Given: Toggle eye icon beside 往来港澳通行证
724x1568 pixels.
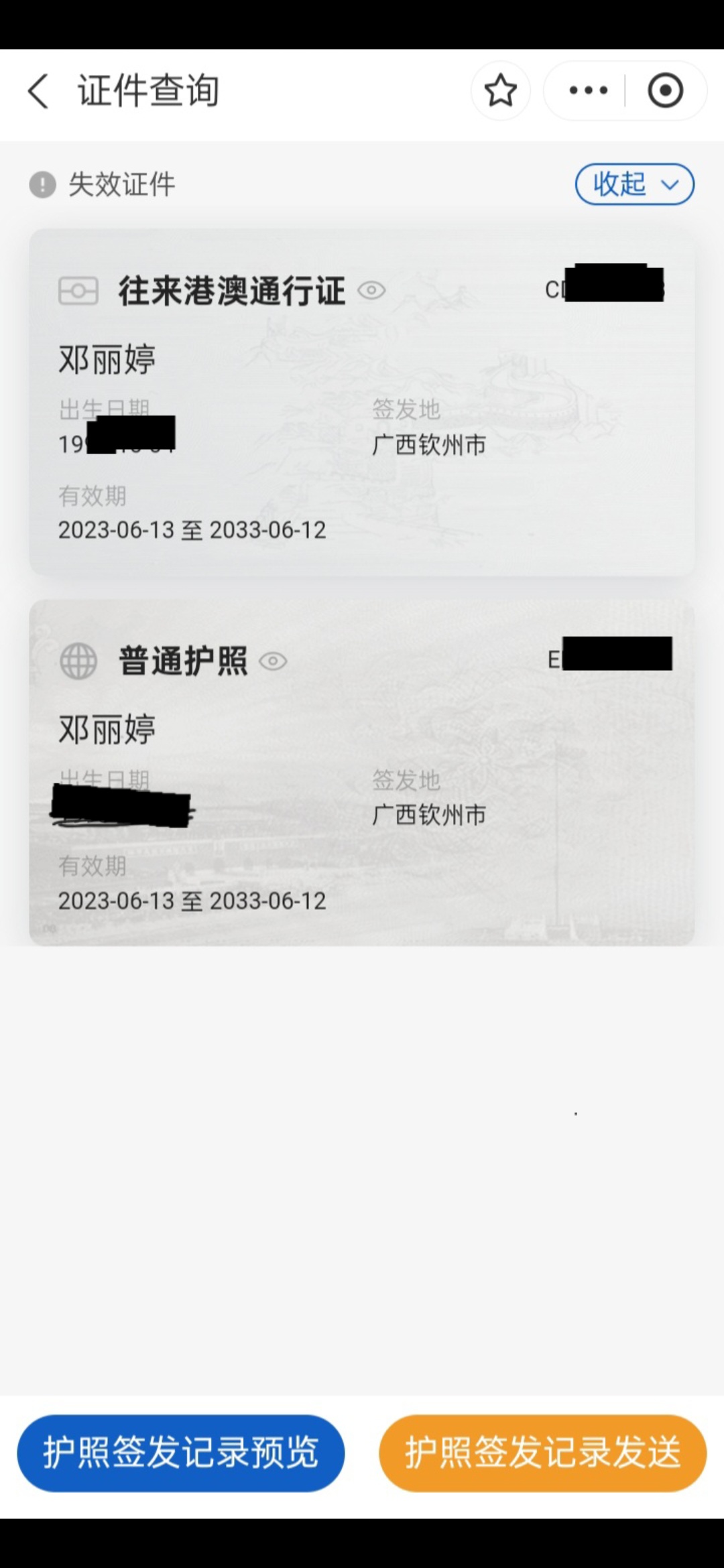Looking at the screenshot, I should [371, 290].
